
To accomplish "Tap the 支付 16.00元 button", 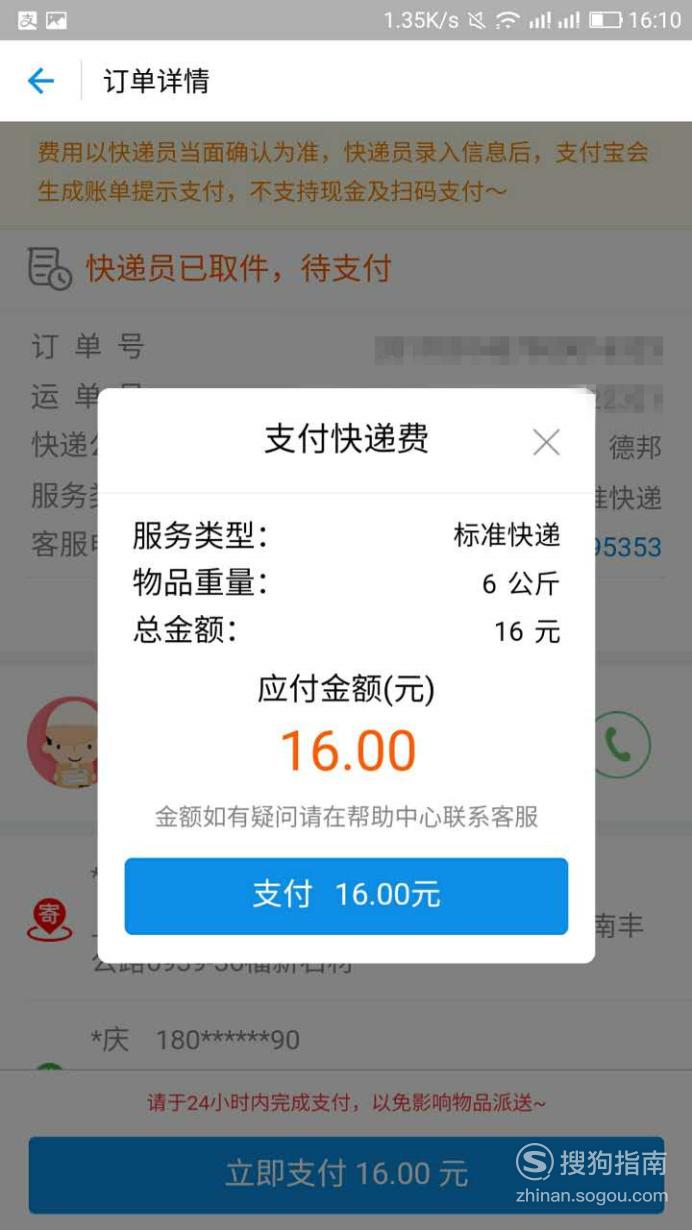I will pos(346,895).
